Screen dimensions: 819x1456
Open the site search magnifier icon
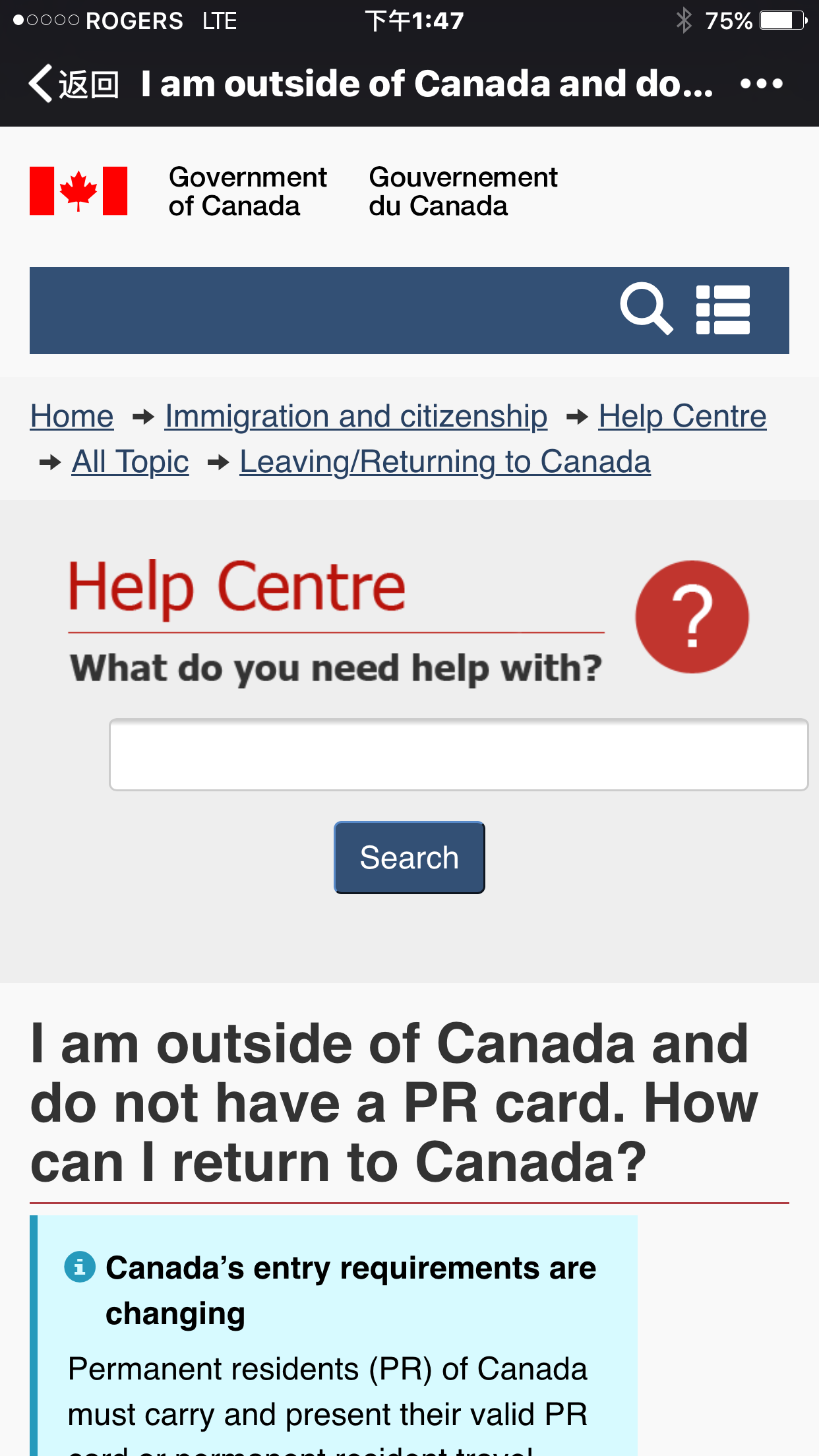(x=646, y=309)
